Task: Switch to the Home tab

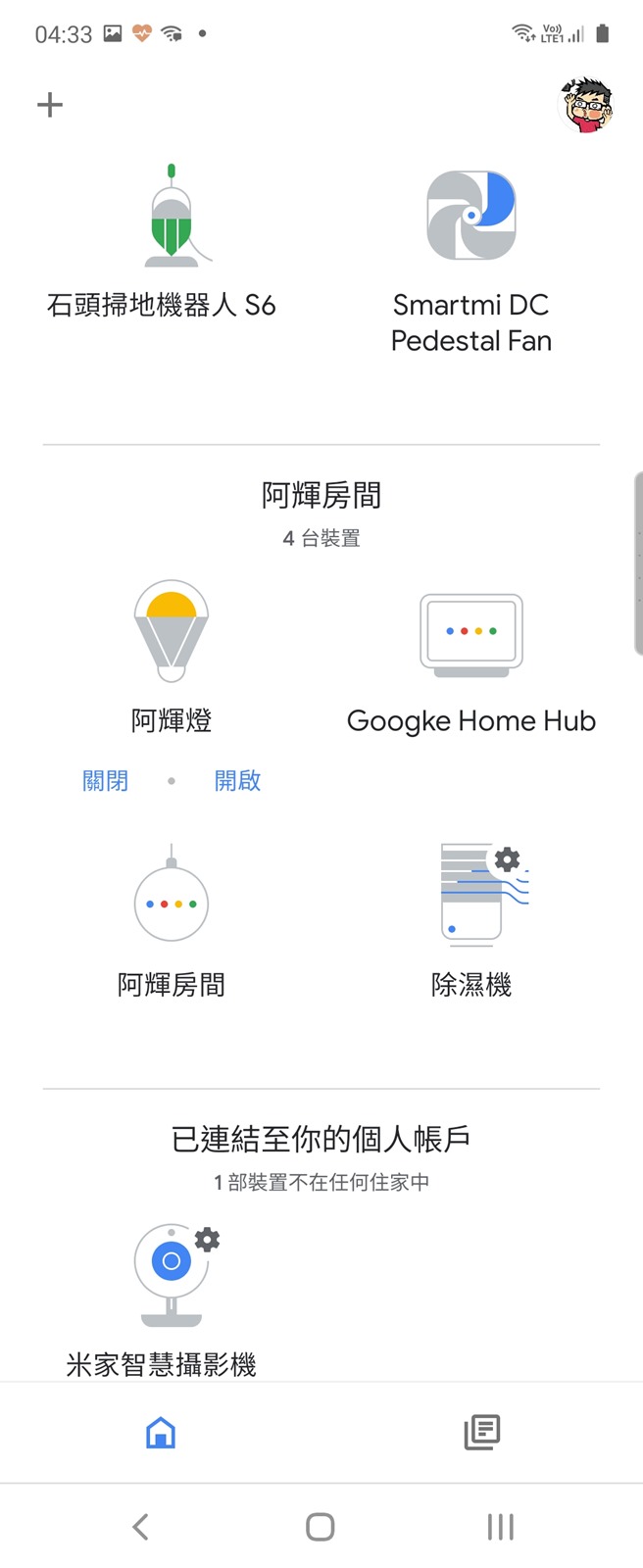Action: [161, 1433]
